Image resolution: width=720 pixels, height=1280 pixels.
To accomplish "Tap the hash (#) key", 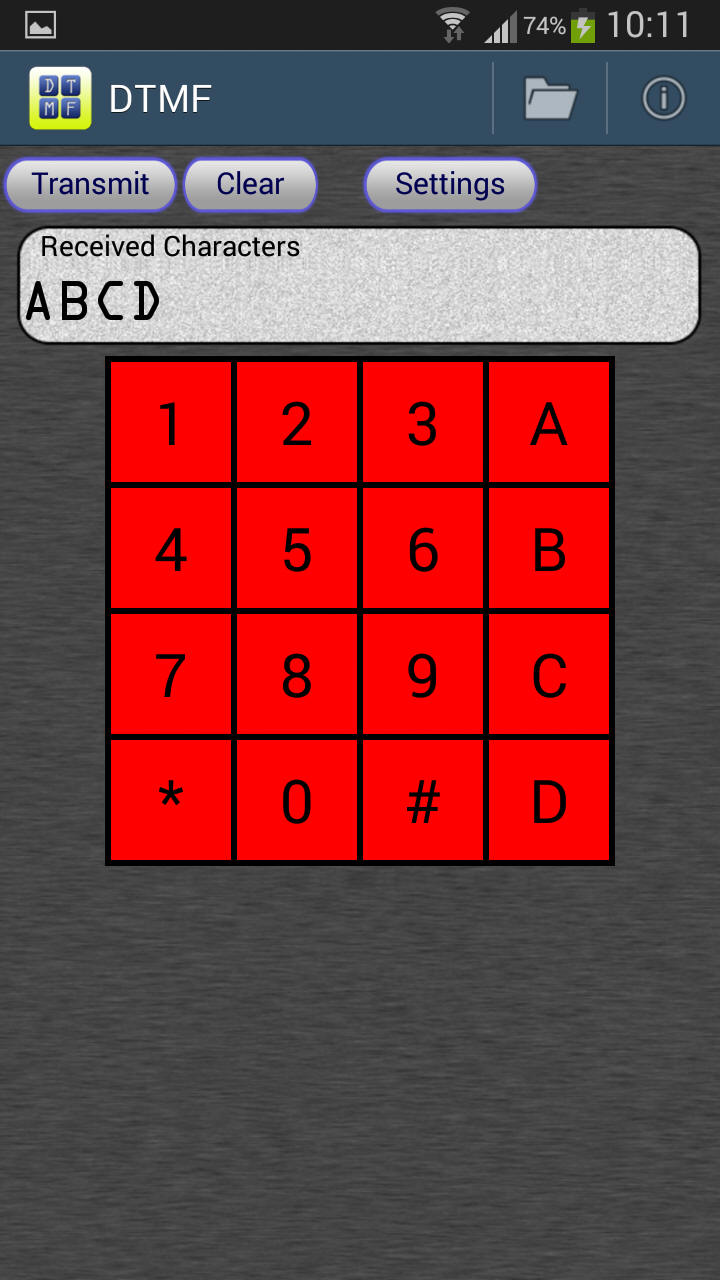I will coord(423,800).
